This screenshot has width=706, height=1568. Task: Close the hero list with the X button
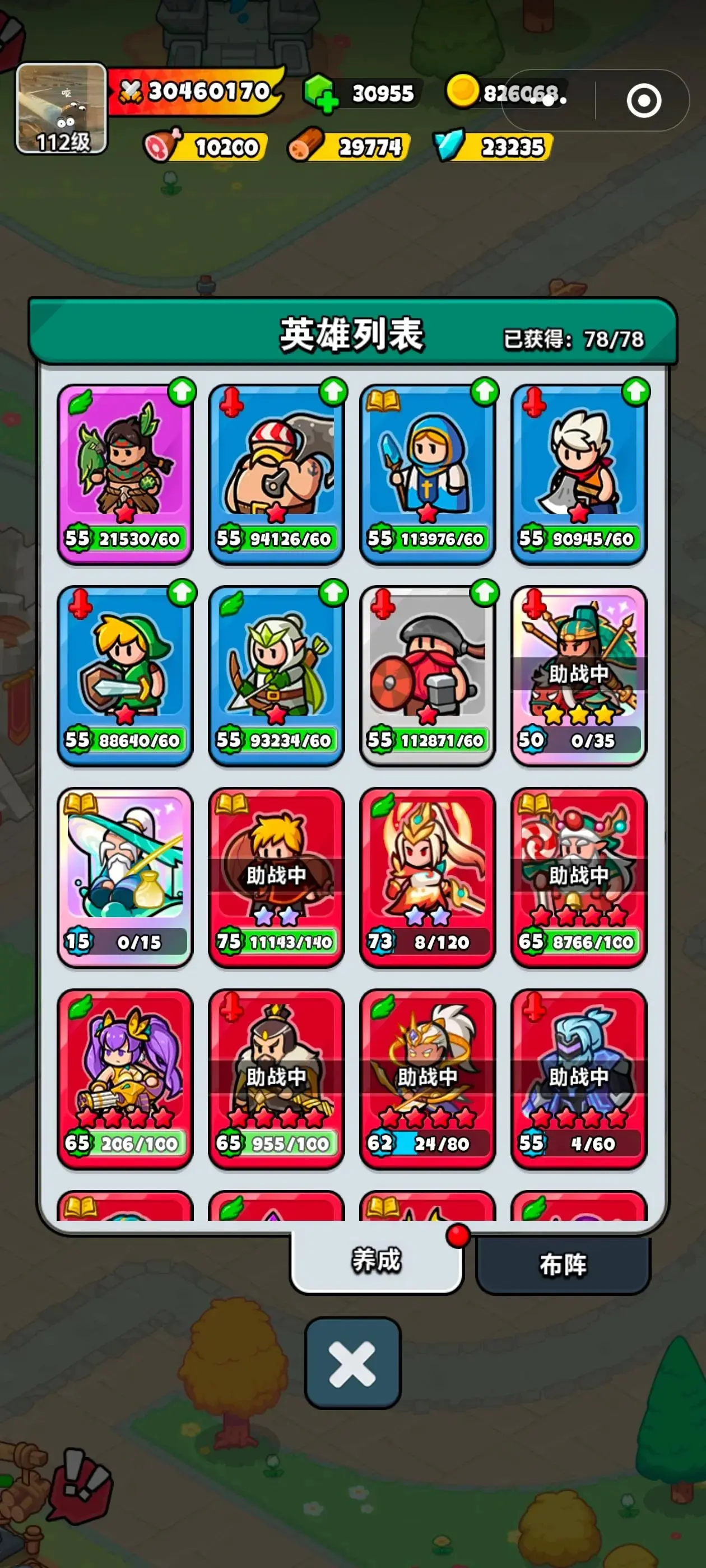[352, 1363]
